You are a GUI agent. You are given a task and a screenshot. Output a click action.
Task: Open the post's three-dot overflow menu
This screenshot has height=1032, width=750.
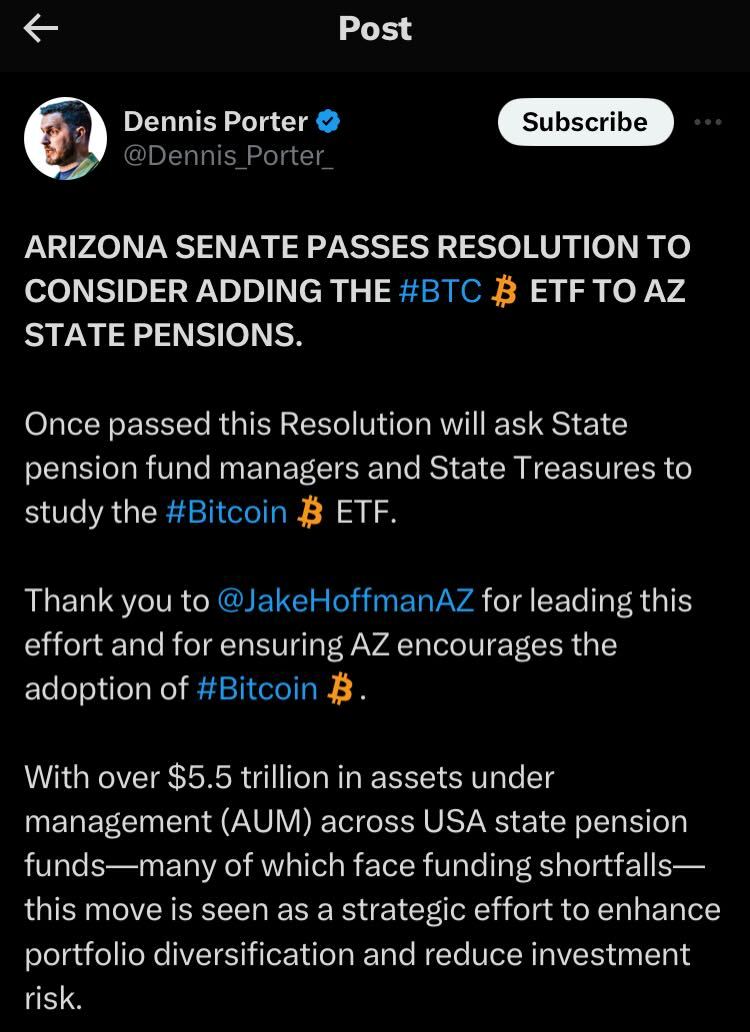(707, 122)
